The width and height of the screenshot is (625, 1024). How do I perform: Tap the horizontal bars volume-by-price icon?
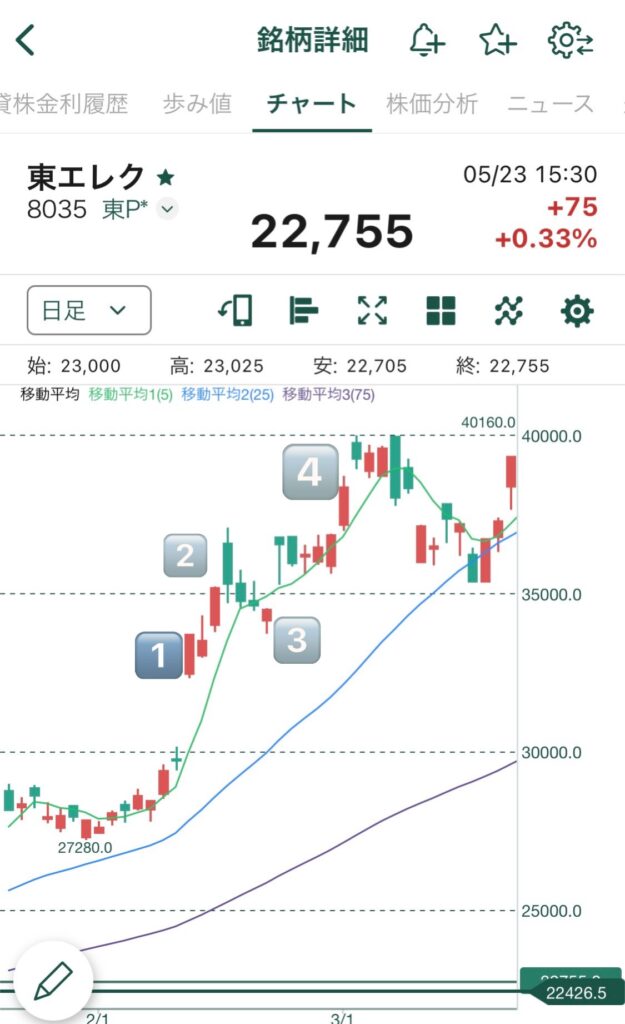(x=304, y=310)
